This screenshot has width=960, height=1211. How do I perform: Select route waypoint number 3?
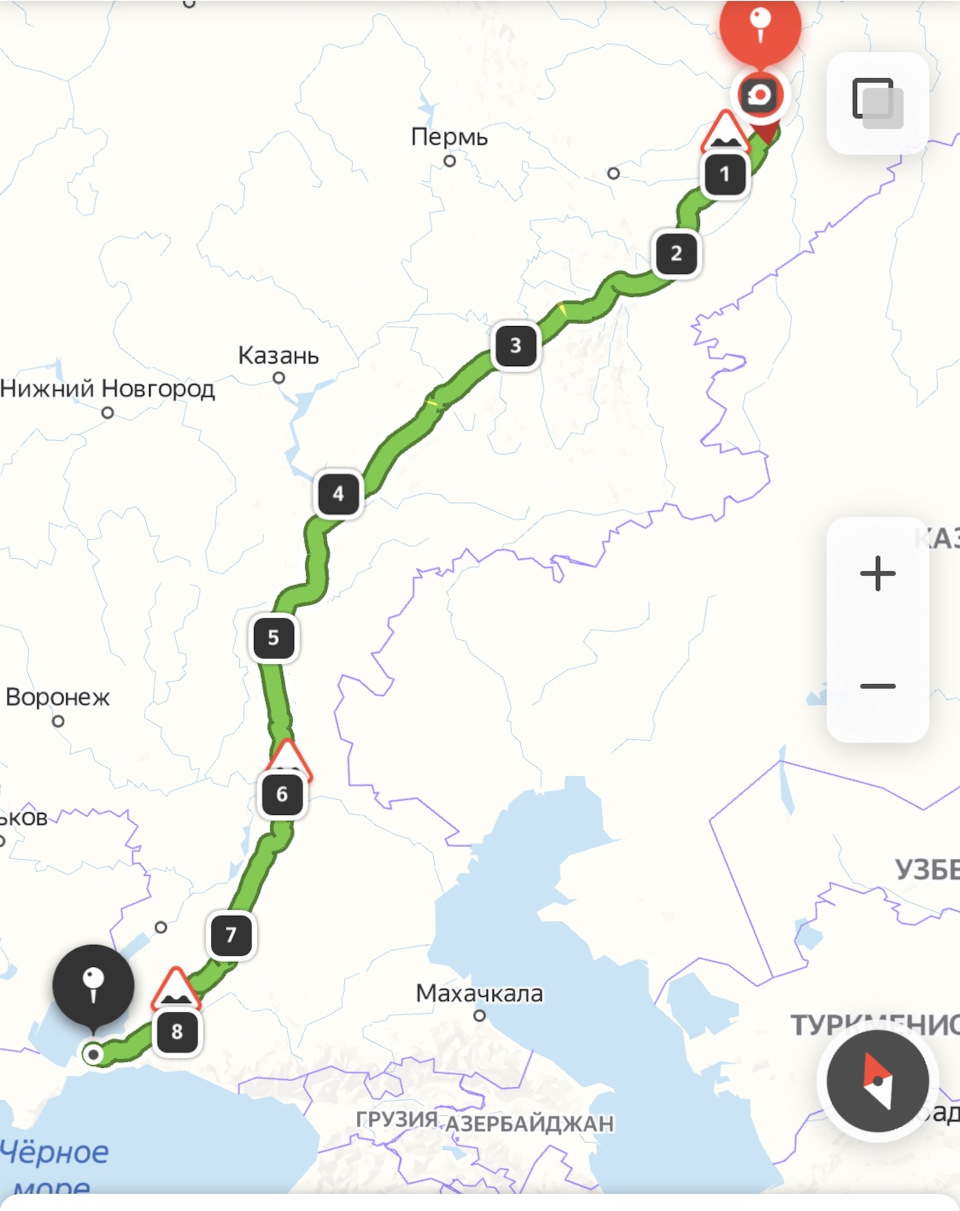(x=515, y=346)
